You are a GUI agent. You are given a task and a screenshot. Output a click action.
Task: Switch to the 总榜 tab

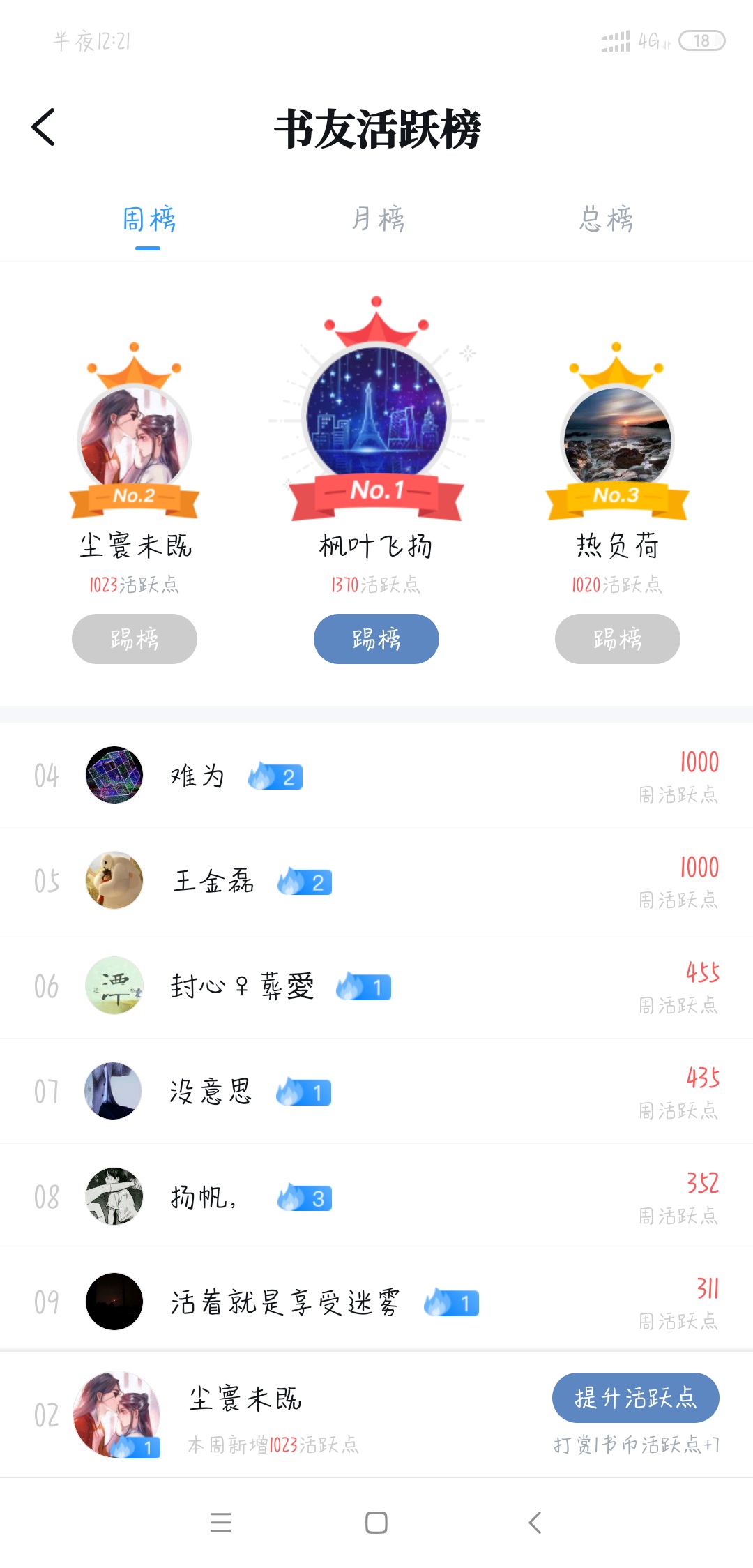606,220
